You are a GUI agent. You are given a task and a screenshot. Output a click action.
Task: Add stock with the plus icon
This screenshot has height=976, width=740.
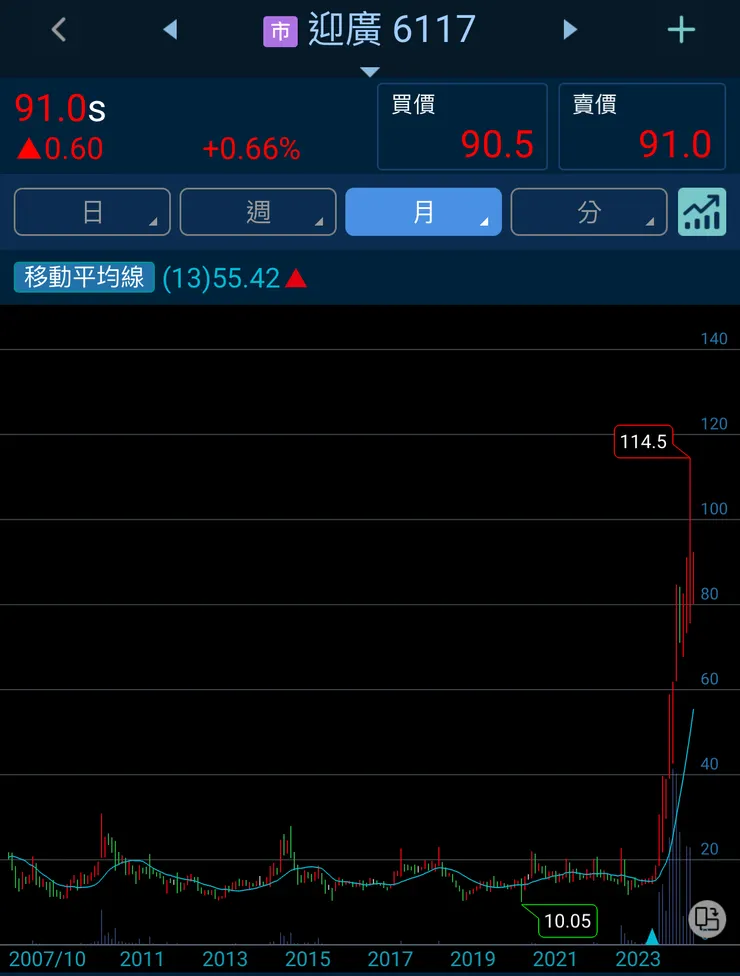681,30
